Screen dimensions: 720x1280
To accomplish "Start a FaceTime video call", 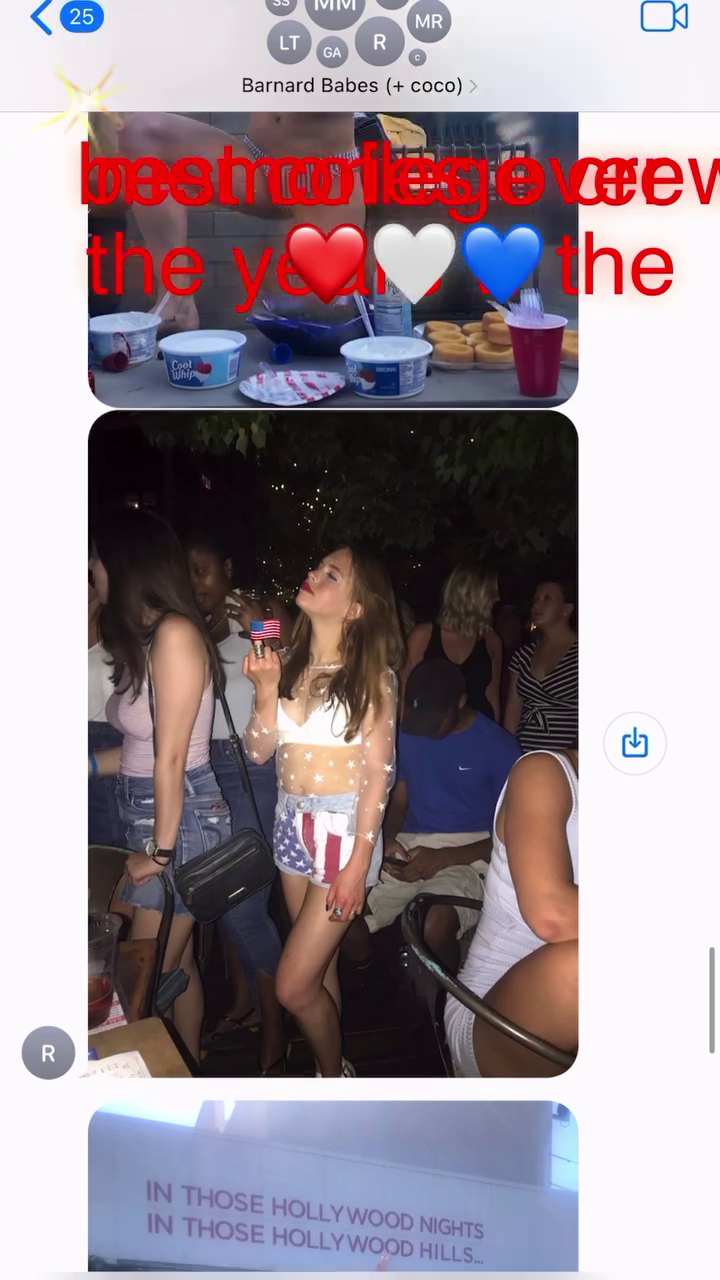I will (663, 17).
